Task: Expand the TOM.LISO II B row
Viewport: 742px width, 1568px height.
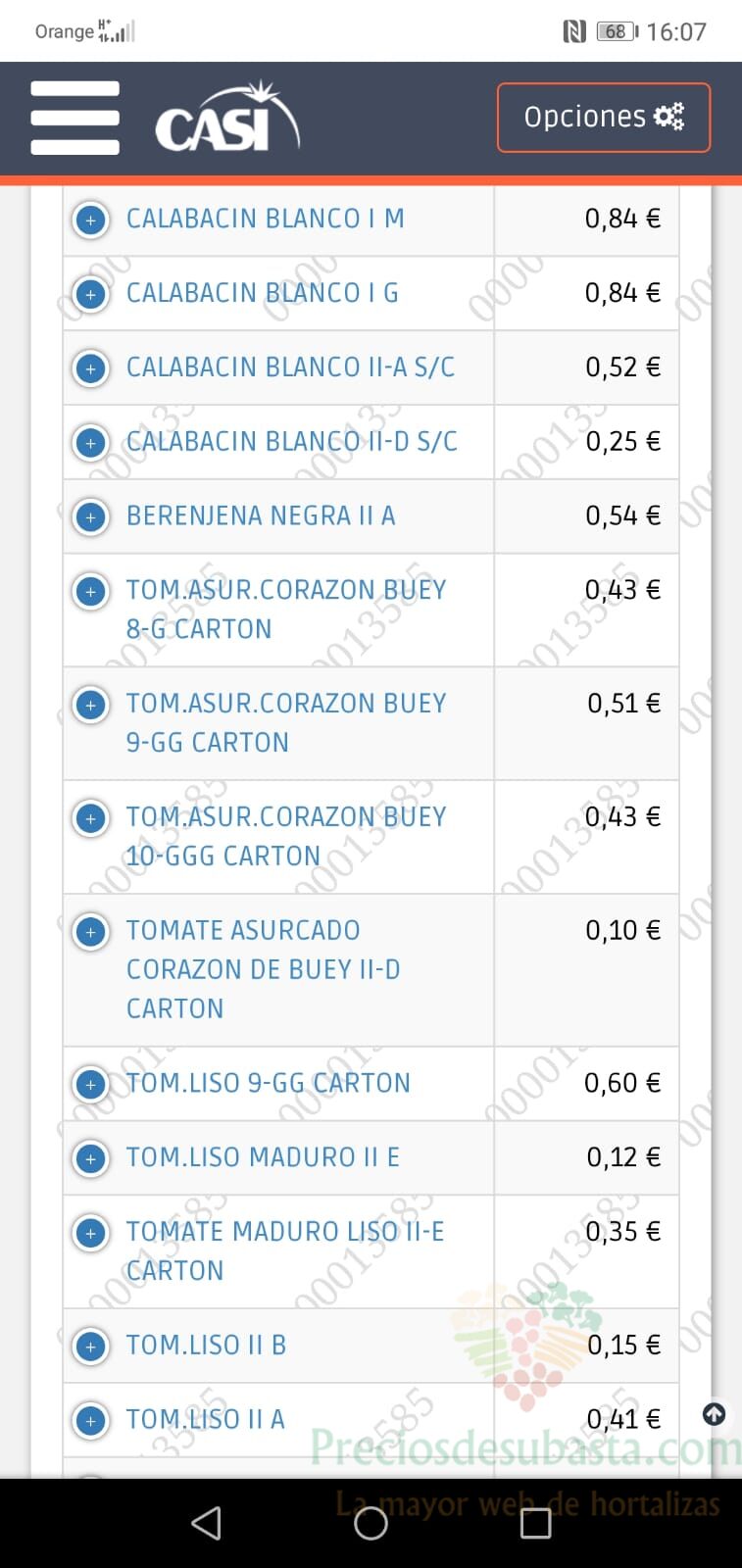Action: point(91,1347)
